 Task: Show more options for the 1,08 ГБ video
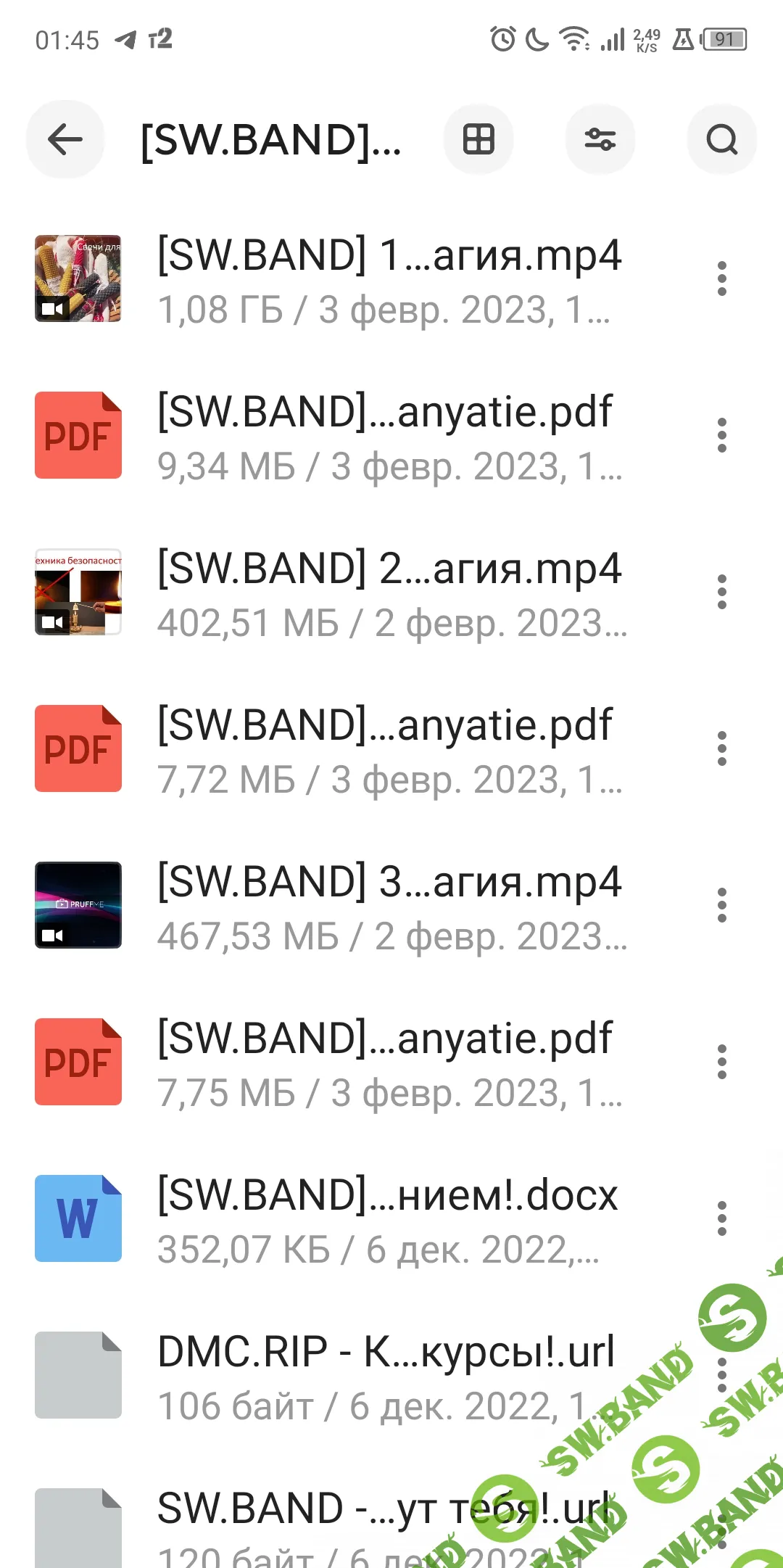tap(721, 278)
